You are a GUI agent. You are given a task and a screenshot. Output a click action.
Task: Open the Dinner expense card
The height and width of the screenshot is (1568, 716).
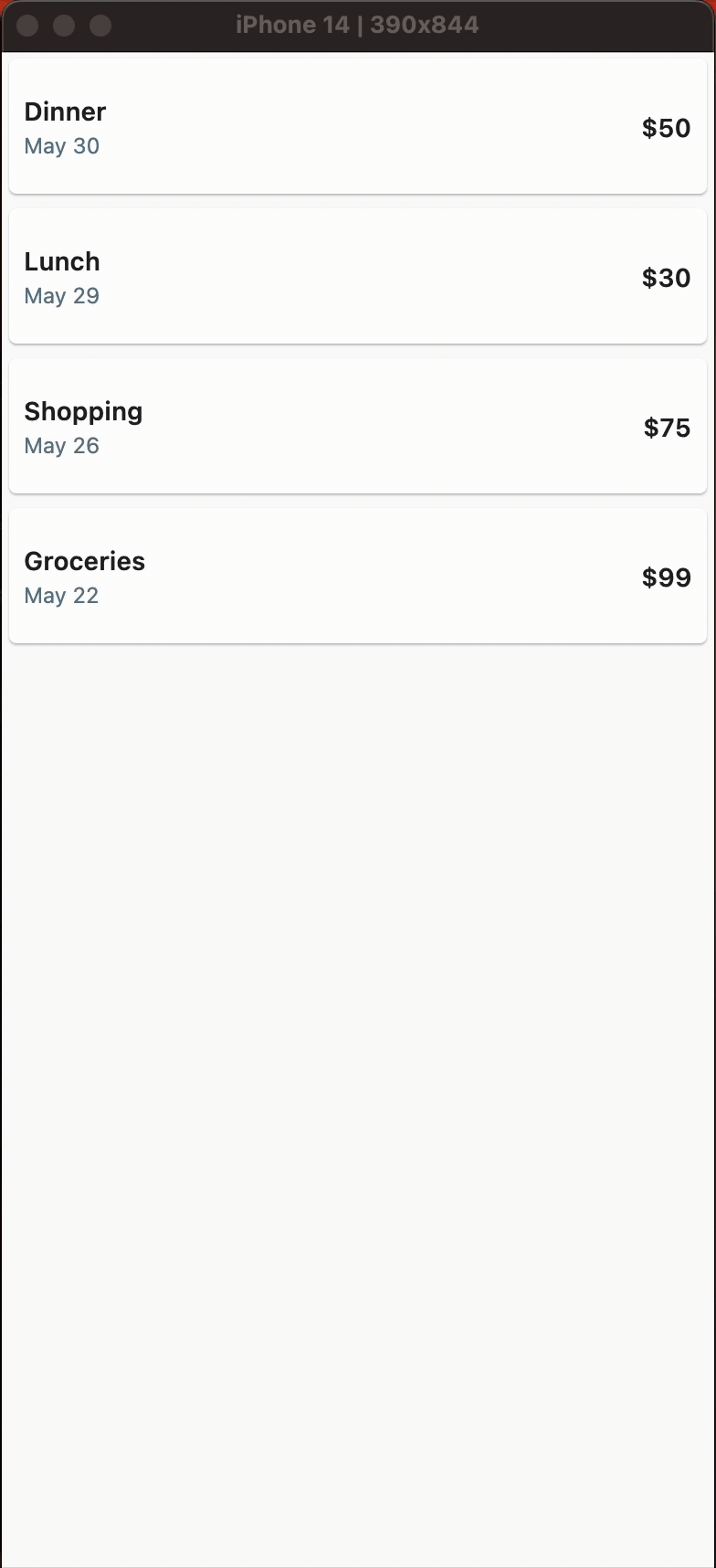357,127
